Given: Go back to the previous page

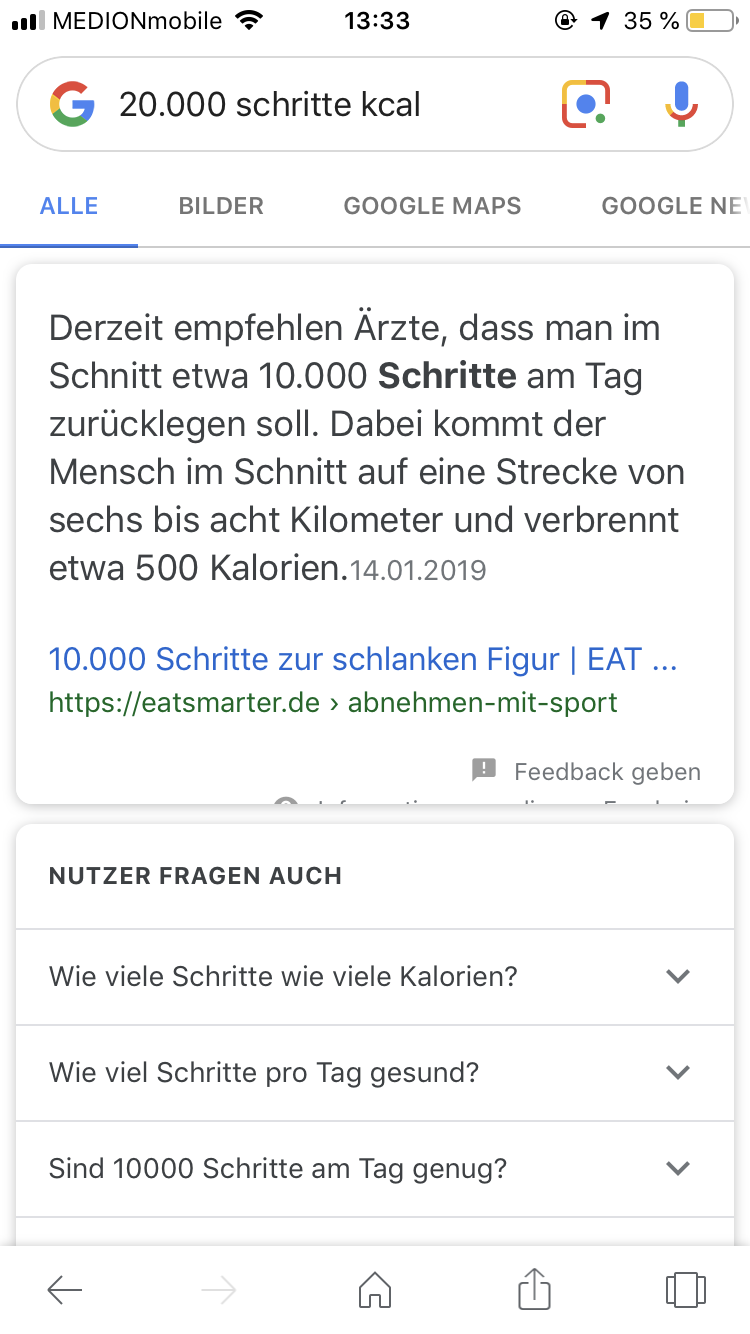Looking at the screenshot, I should (65, 1290).
